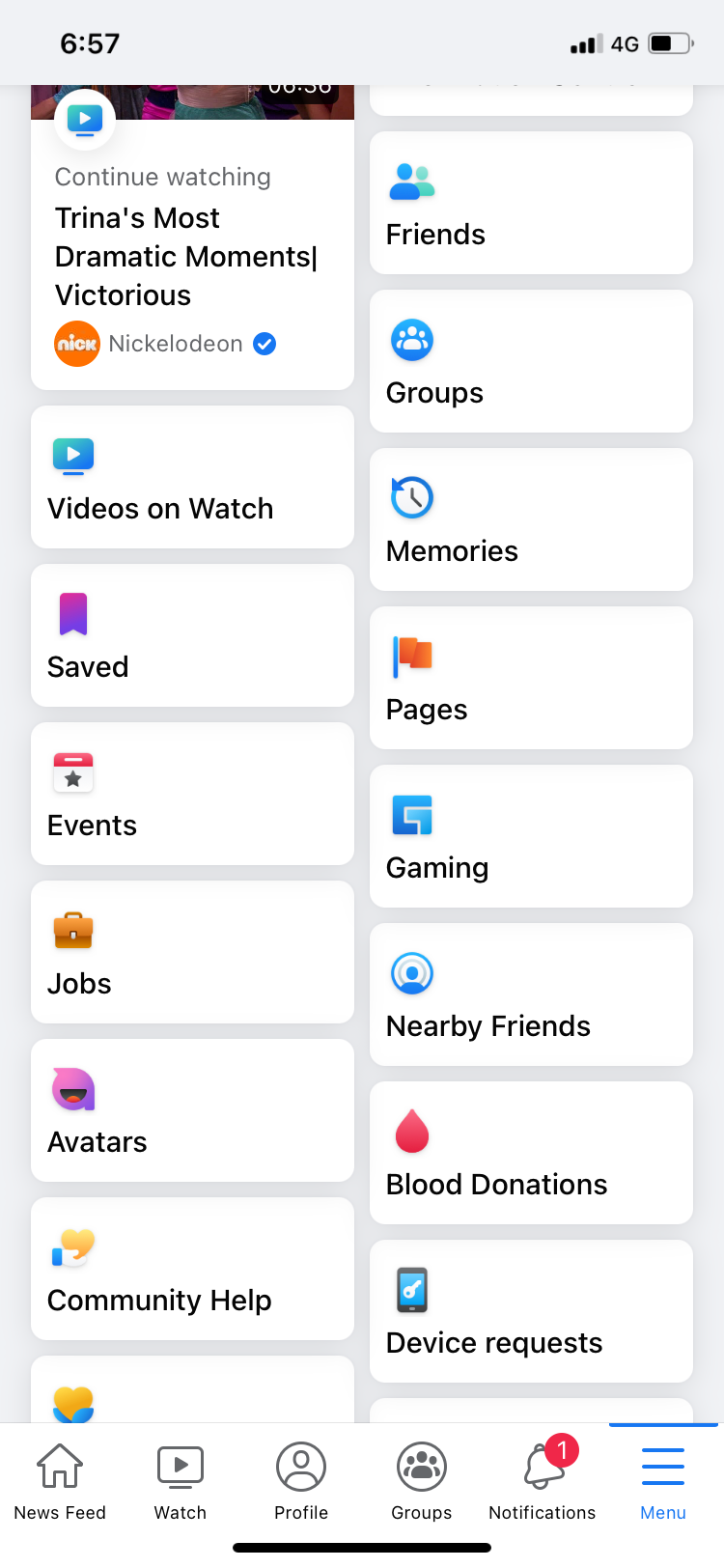Open Blood Donations
The height and width of the screenshot is (1568, 724).
(x=531, y=1153)
